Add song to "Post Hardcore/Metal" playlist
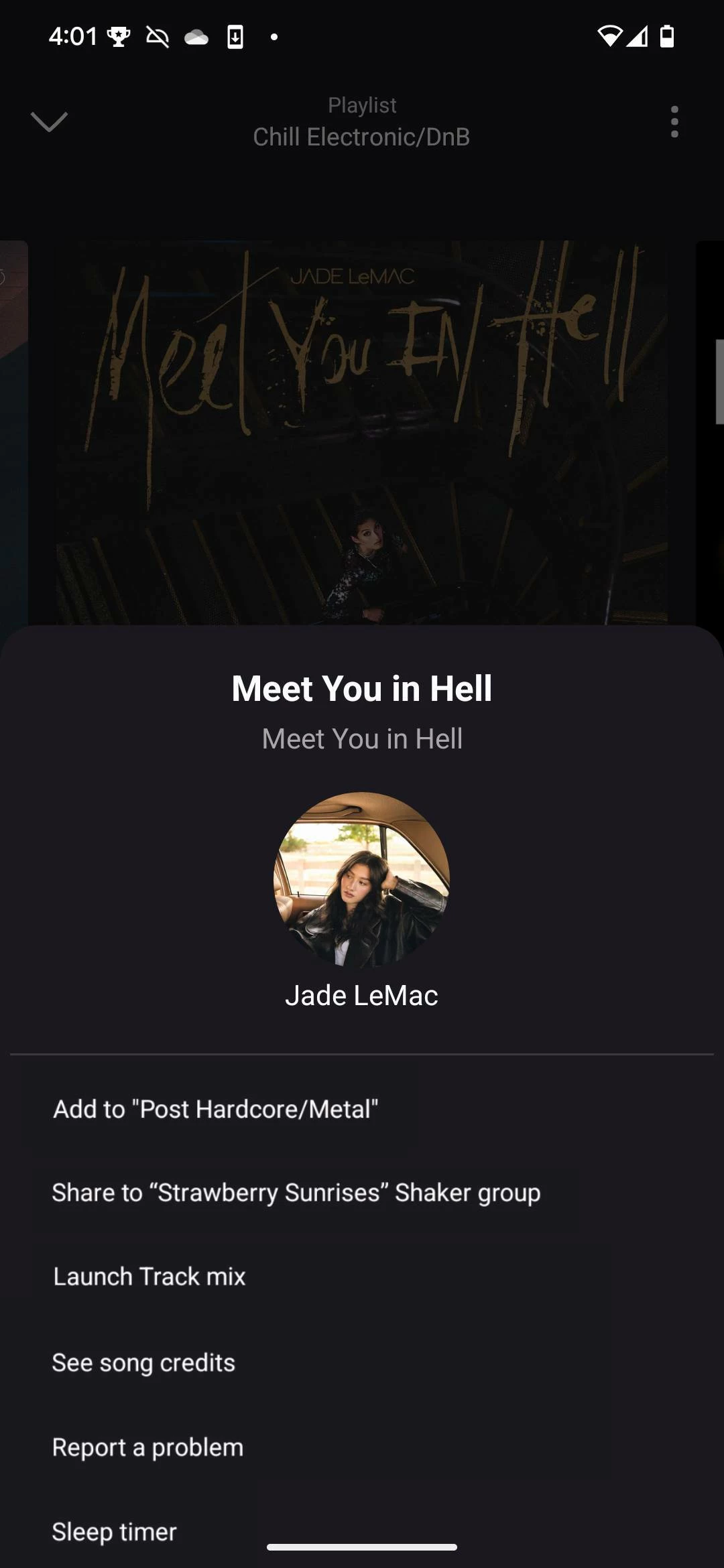The height and width of the screenshot is (1568, 724). pos(216,1109)
